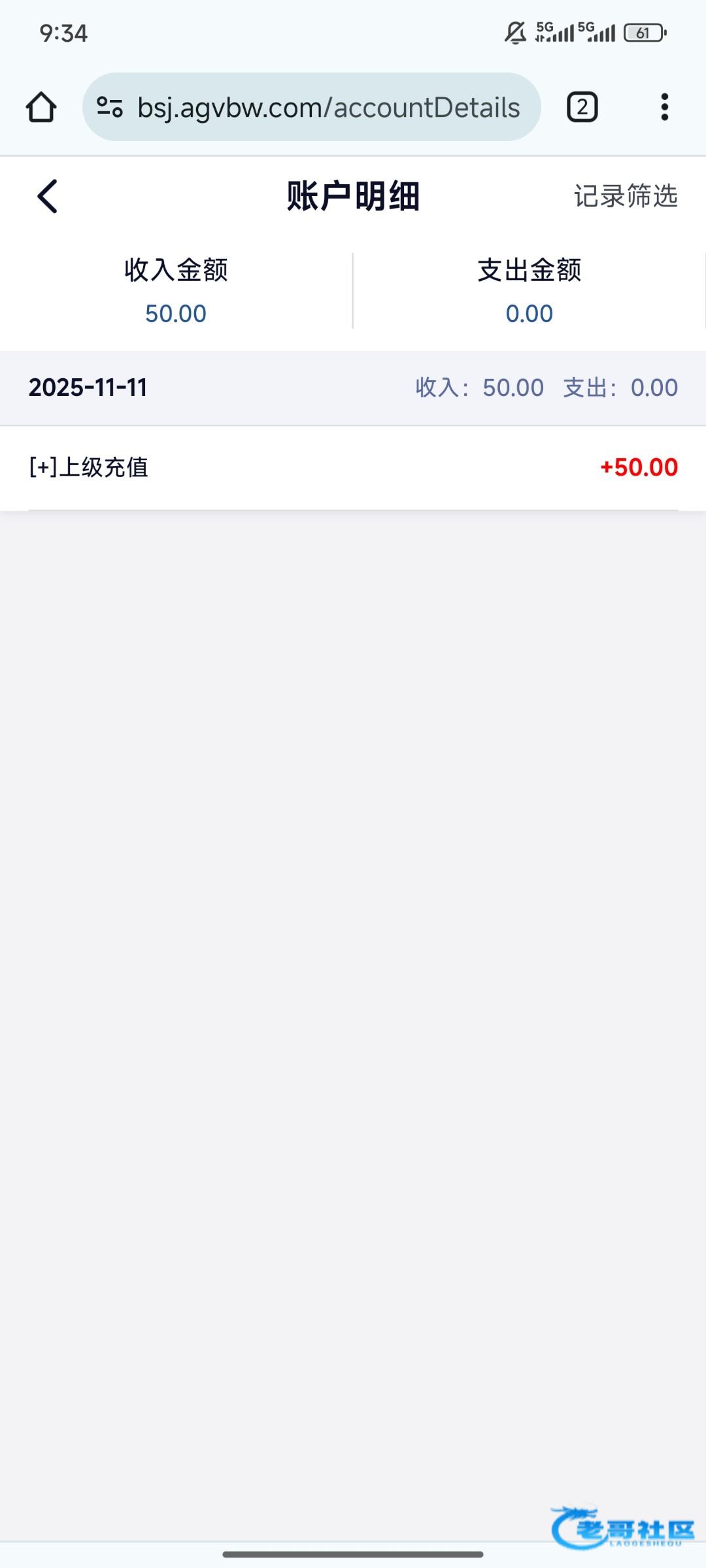Open the browser tab switcher
This screenshot has height=1568, width=706.
(582, 107)
